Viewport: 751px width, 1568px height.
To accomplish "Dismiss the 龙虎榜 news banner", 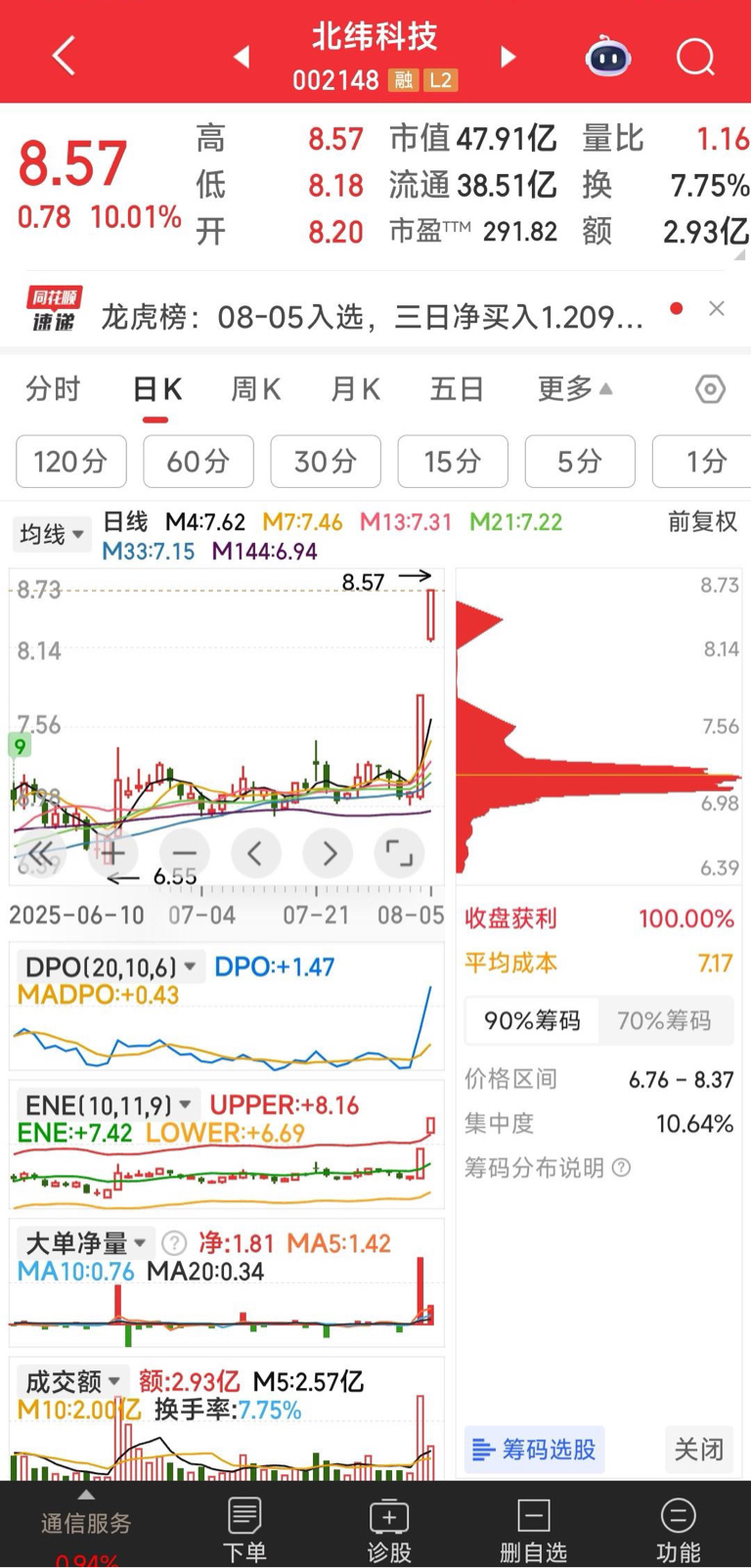I will pyautogui.click(x=717, y=309).
